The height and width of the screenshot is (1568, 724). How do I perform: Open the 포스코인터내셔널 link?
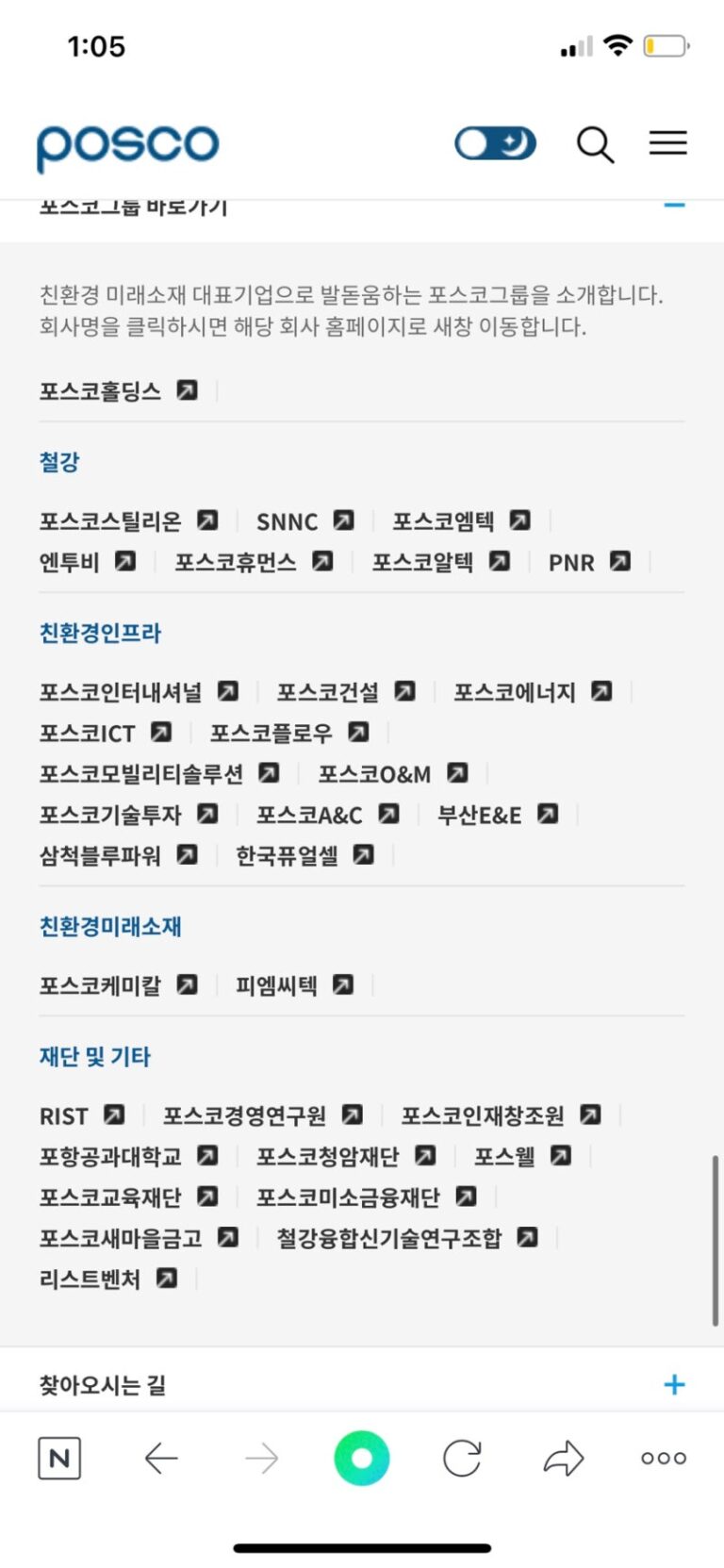click(x=138, y=692)
